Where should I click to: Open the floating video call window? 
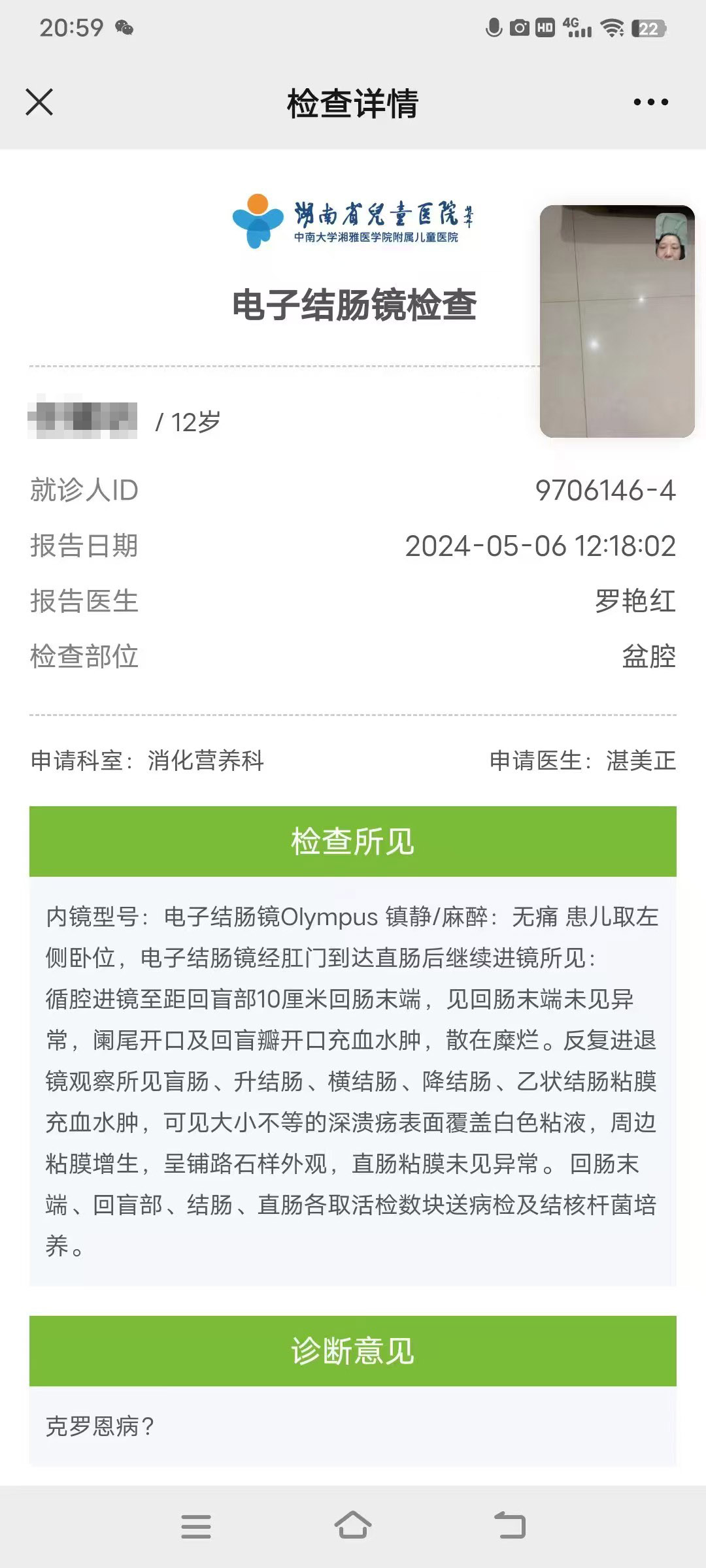pos(617,321)
